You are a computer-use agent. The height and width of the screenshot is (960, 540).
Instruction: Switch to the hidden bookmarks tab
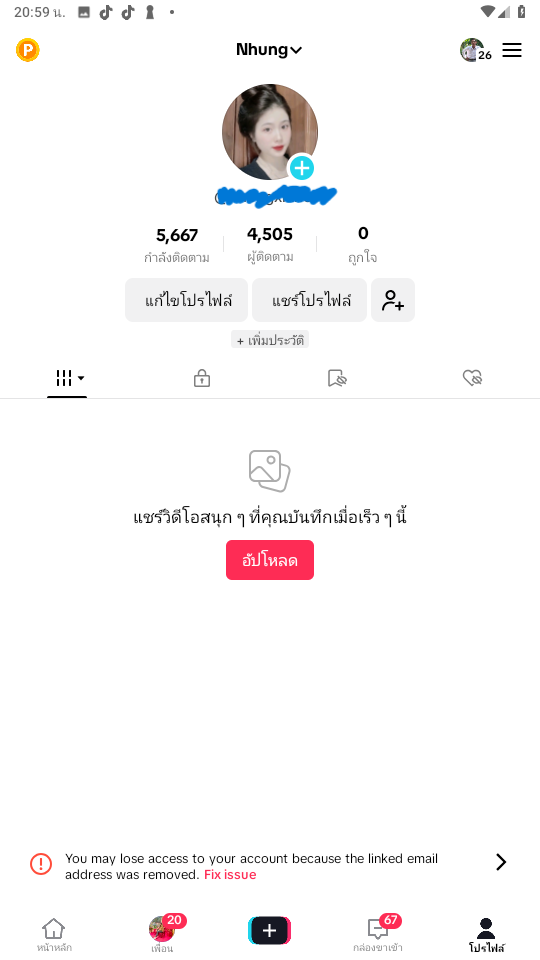pyautogui.click(x=337, y=379)
